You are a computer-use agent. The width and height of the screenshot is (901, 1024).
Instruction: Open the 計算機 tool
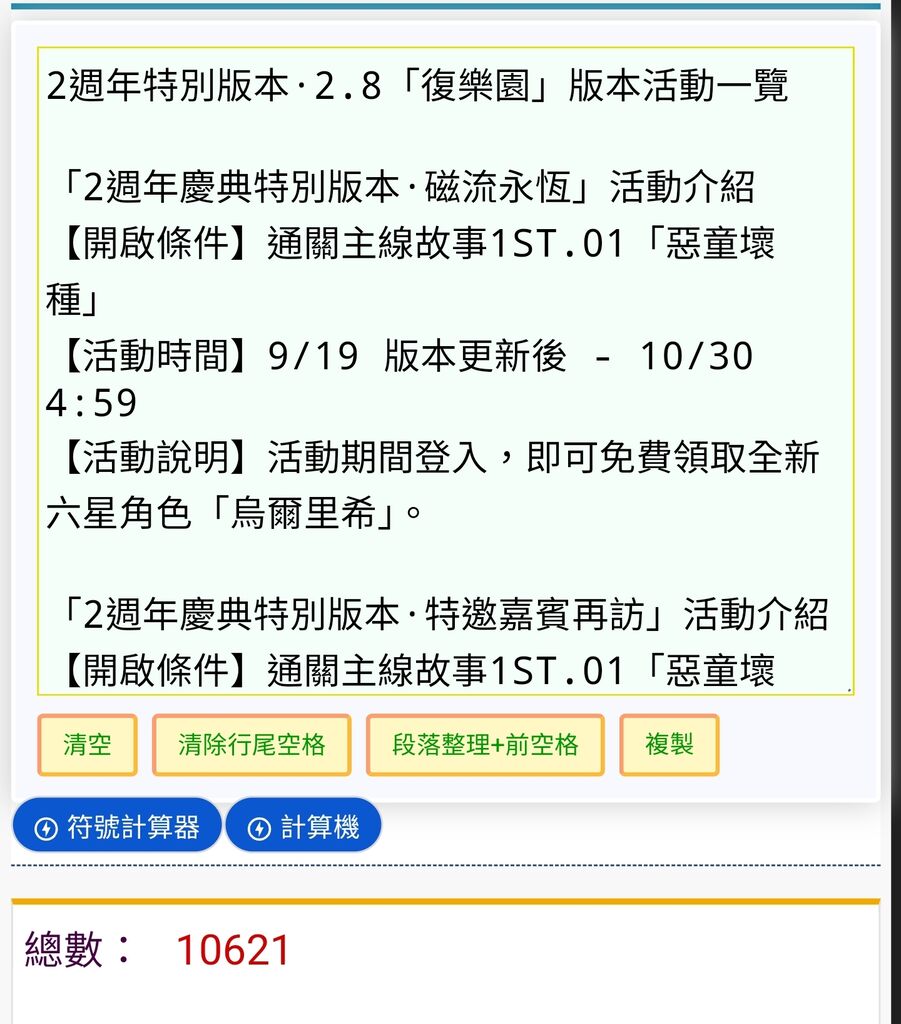click(304, 827)
